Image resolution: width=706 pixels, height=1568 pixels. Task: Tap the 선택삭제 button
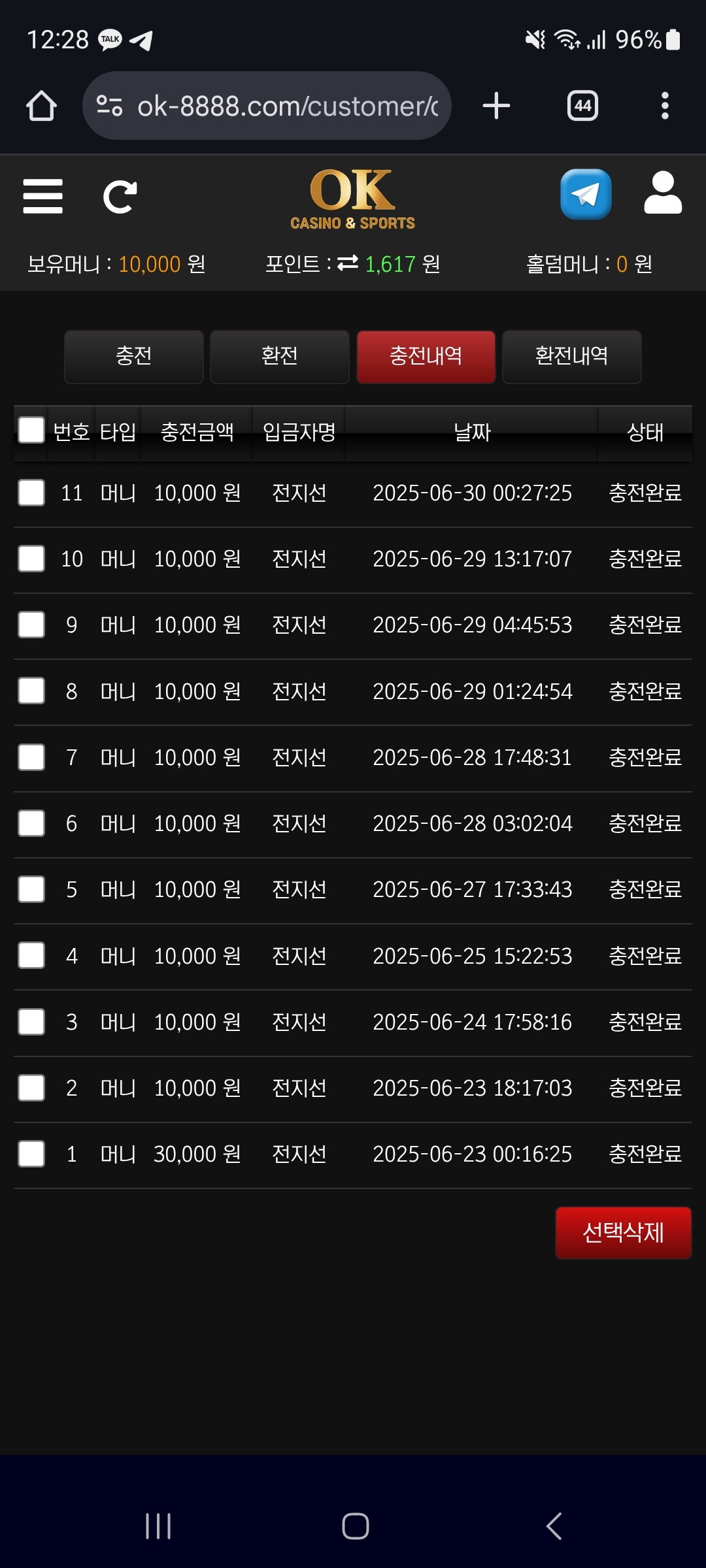click(x=623, y=1232)
